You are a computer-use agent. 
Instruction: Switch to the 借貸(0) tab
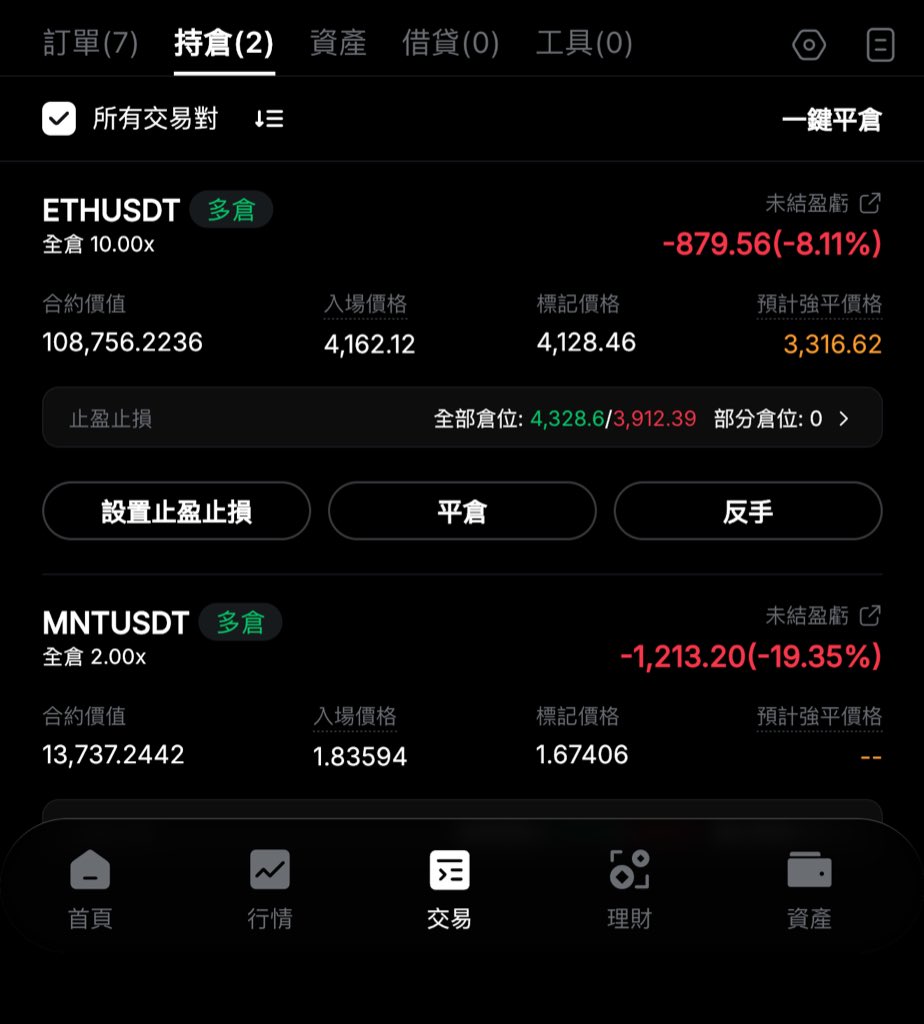coord(450,44)
